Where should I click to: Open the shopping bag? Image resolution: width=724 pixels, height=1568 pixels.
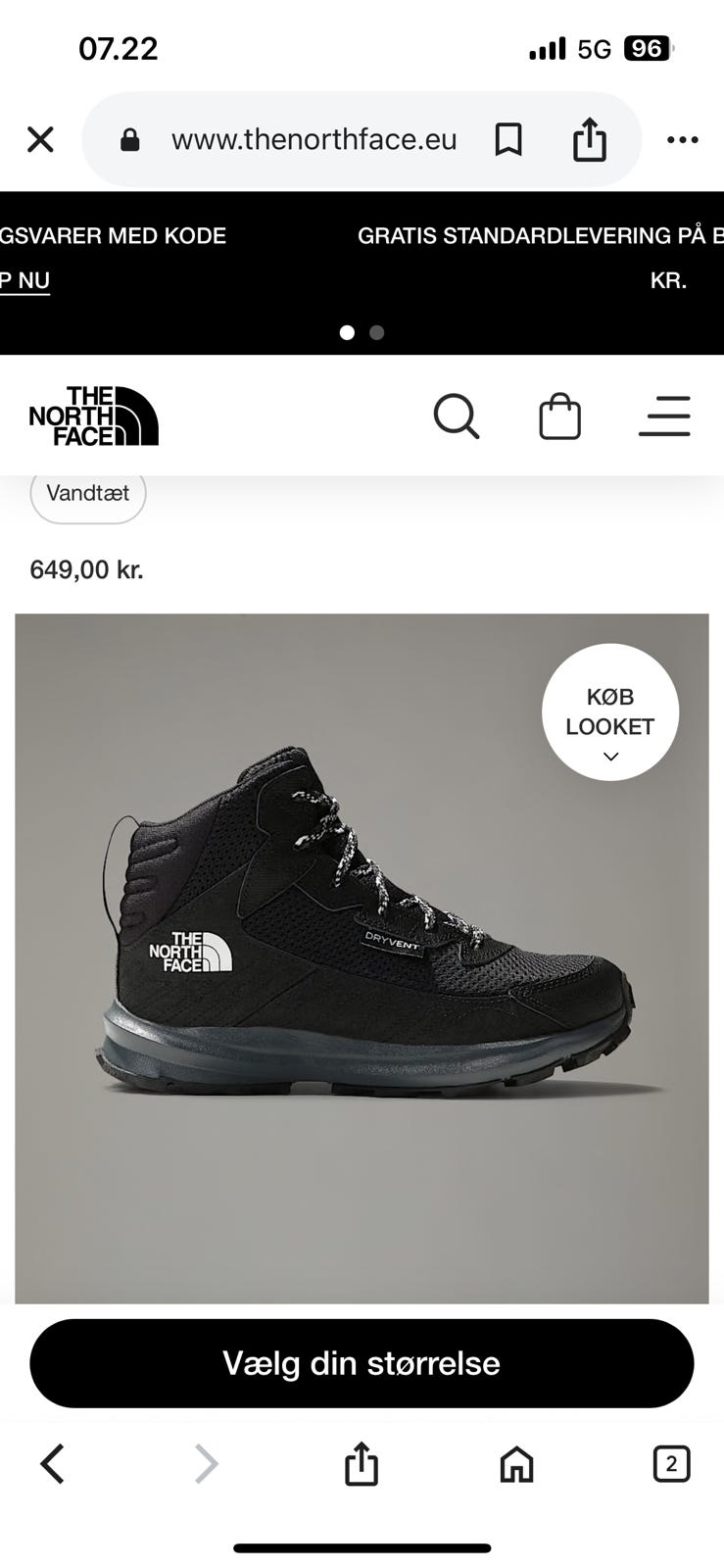(560, 416)
